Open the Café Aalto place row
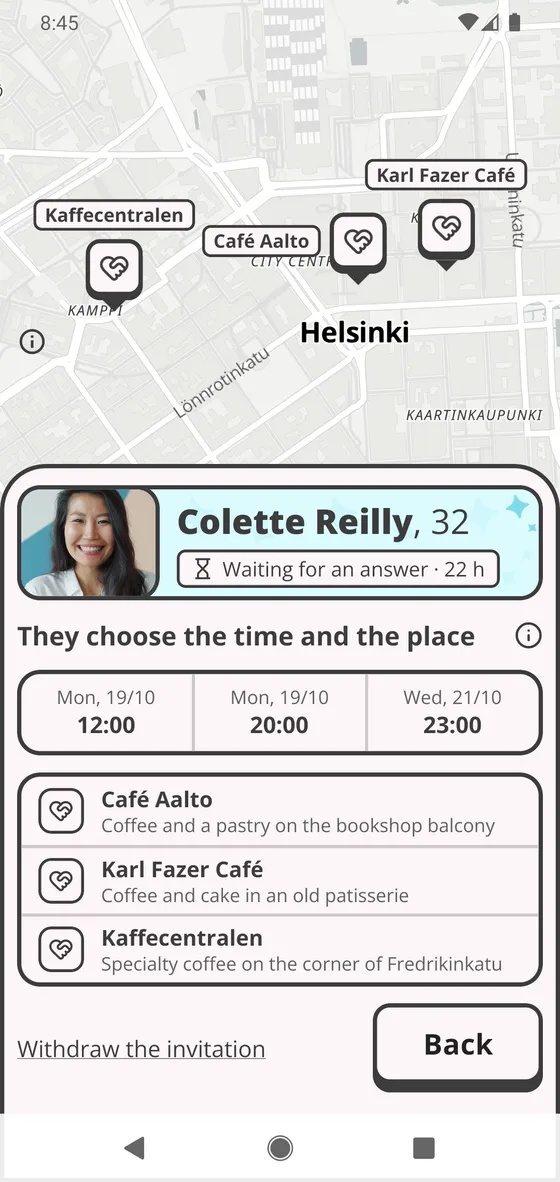This screenshot has width=560, height=1182. click(x=280, y=811)
